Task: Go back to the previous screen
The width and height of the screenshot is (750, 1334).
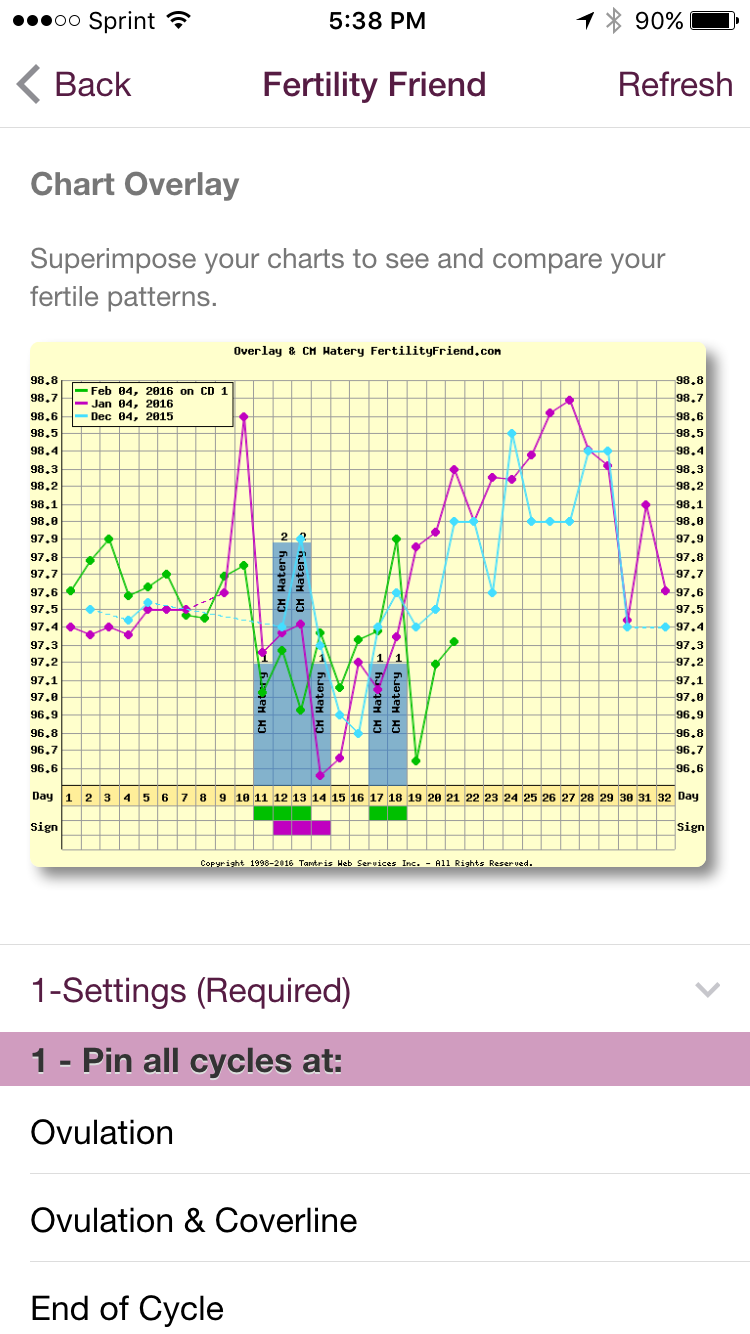Action: click(74, 85)
